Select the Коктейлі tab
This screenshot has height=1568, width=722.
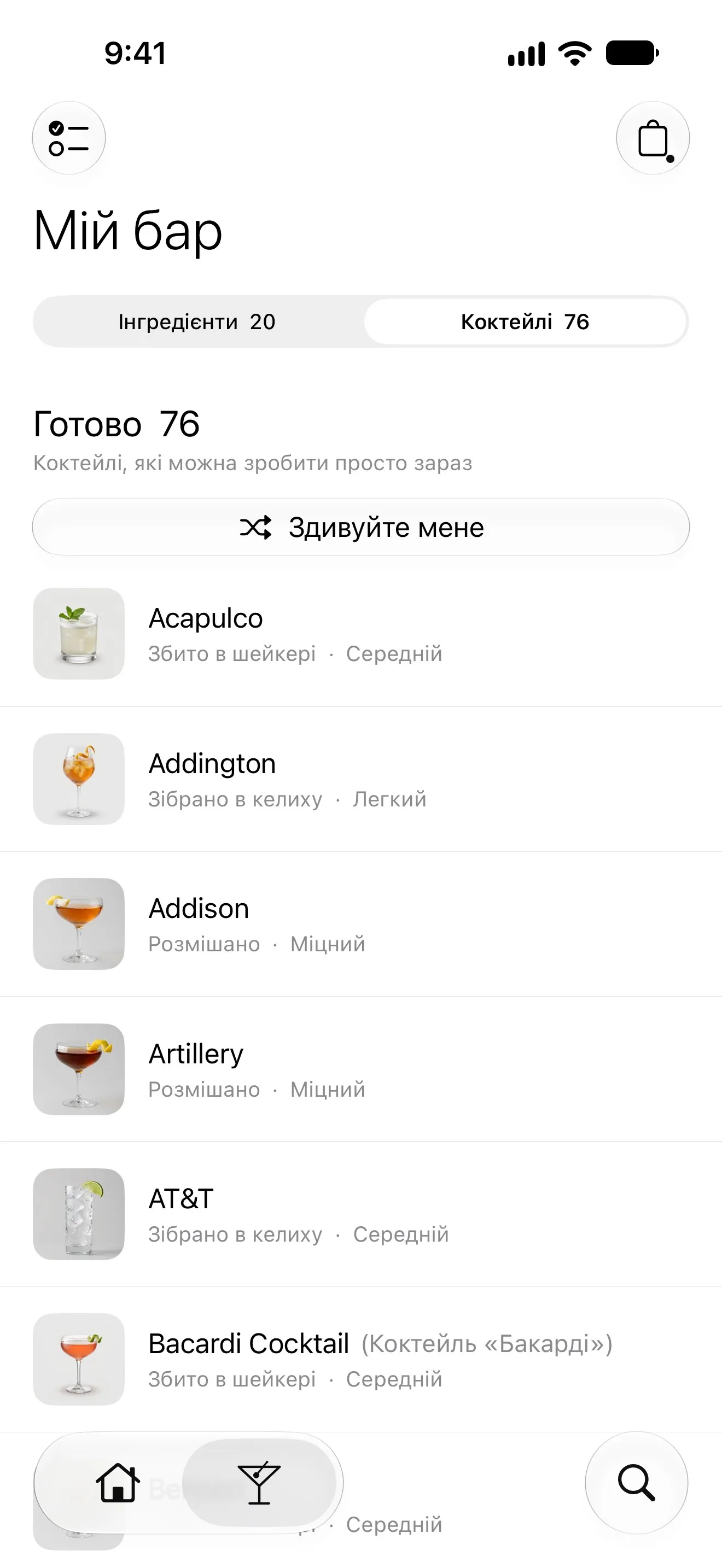(525, 321)
